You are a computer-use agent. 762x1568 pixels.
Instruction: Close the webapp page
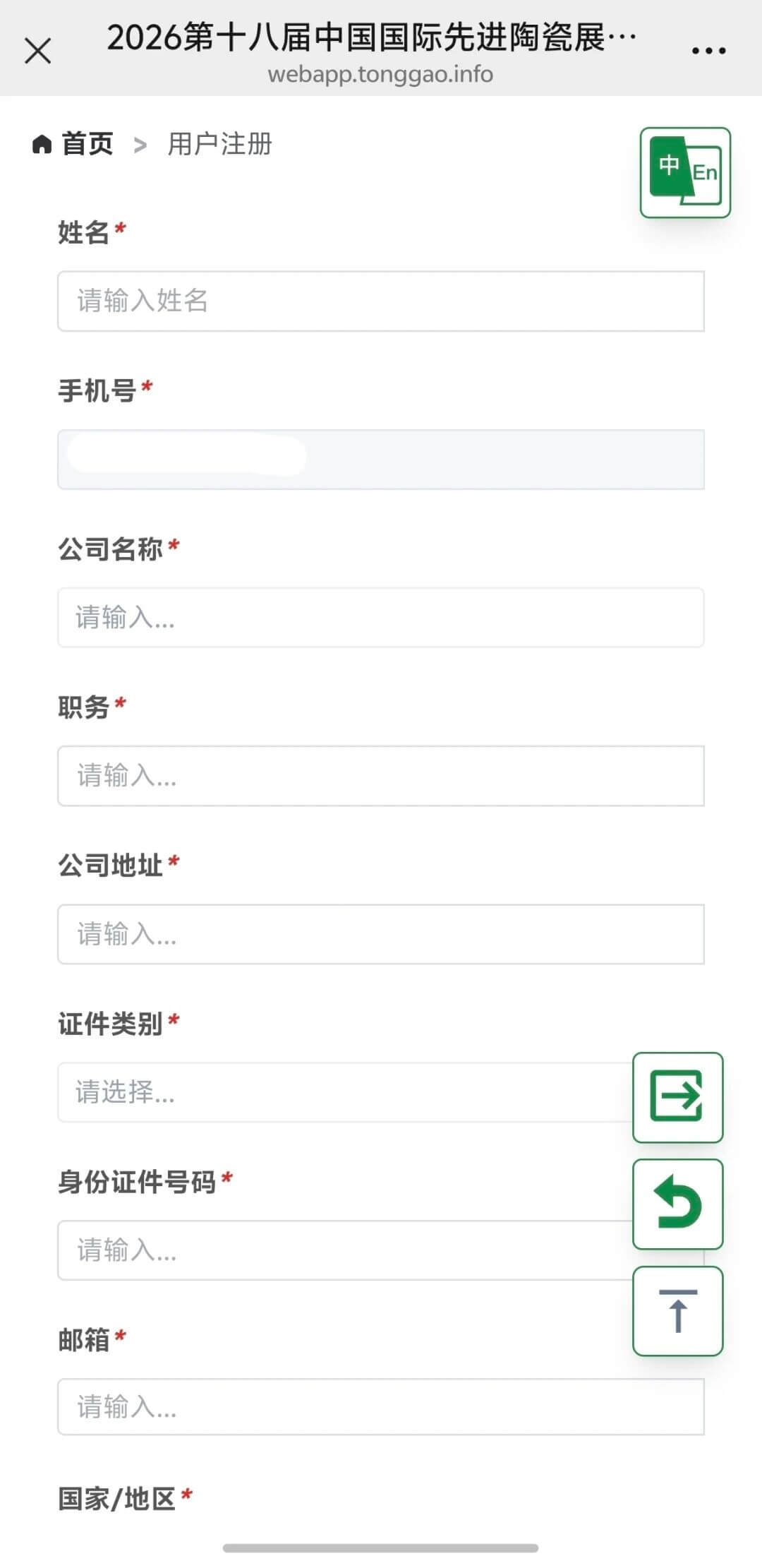38,51
